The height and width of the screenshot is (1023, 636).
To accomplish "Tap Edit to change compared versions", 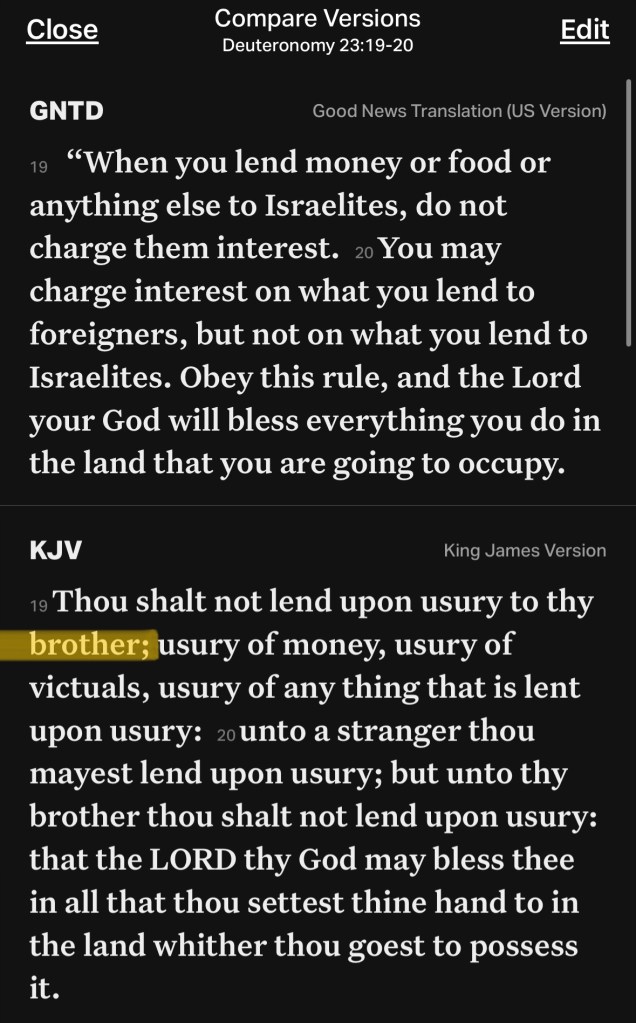I will [585, 30].
